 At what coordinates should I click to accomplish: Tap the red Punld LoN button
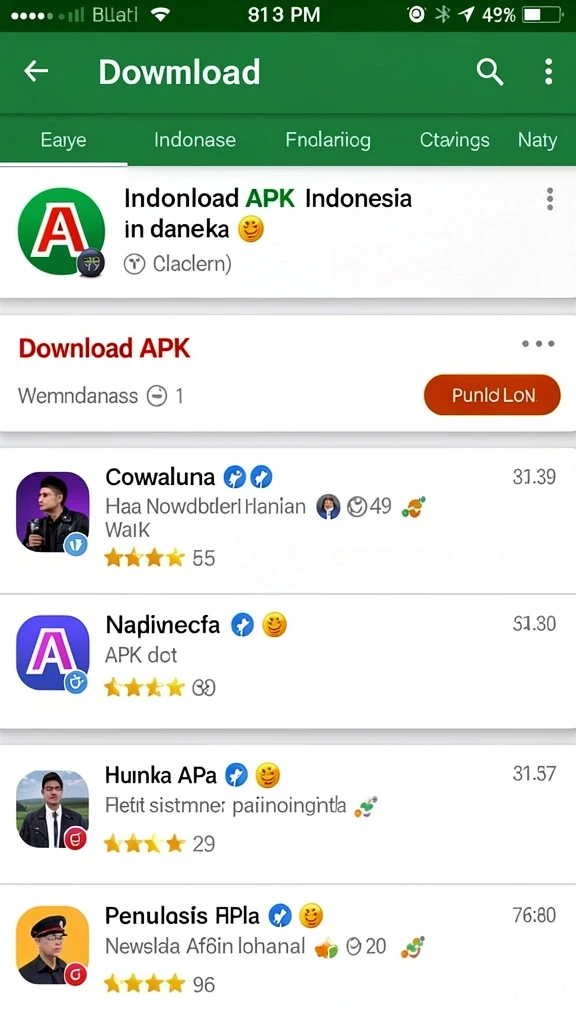[x=492, y=395]
